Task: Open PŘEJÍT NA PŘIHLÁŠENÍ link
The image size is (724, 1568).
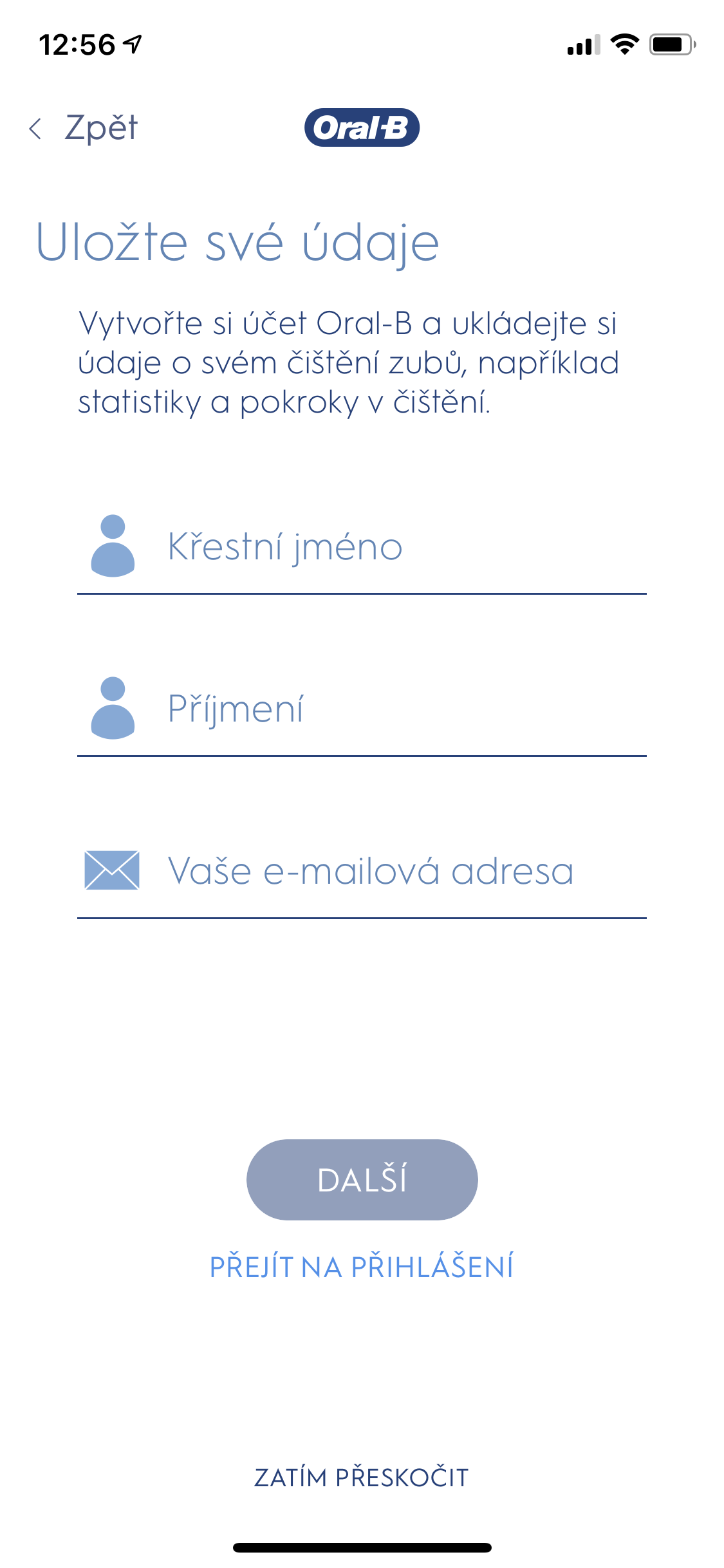Action: point(362,1267)
